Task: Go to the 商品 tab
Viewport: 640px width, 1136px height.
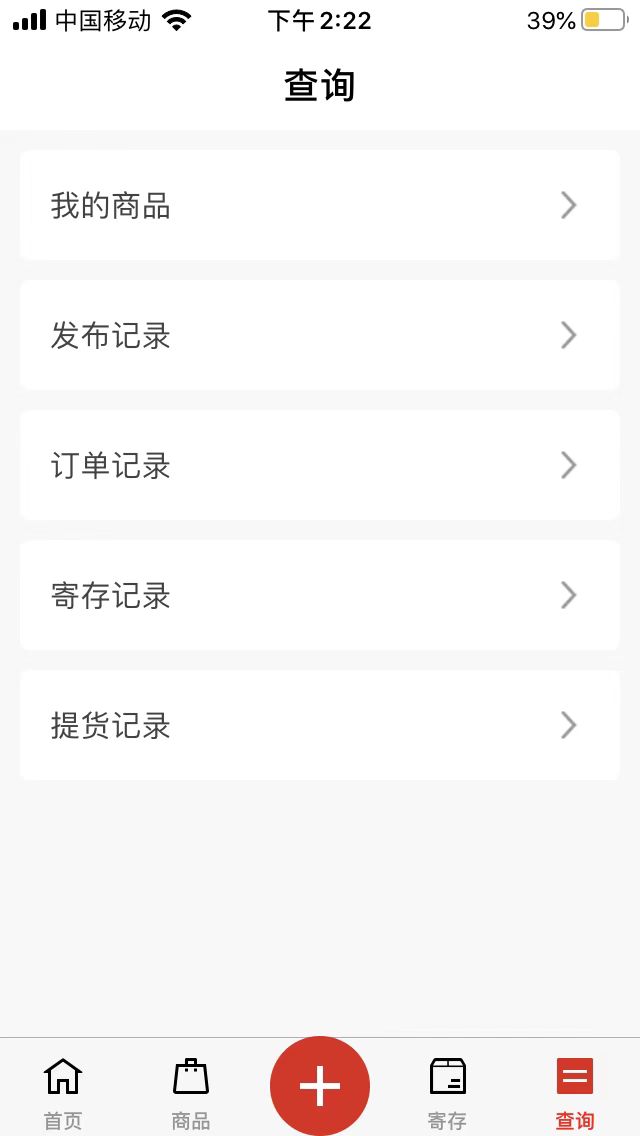Action: pos(191,1092)
